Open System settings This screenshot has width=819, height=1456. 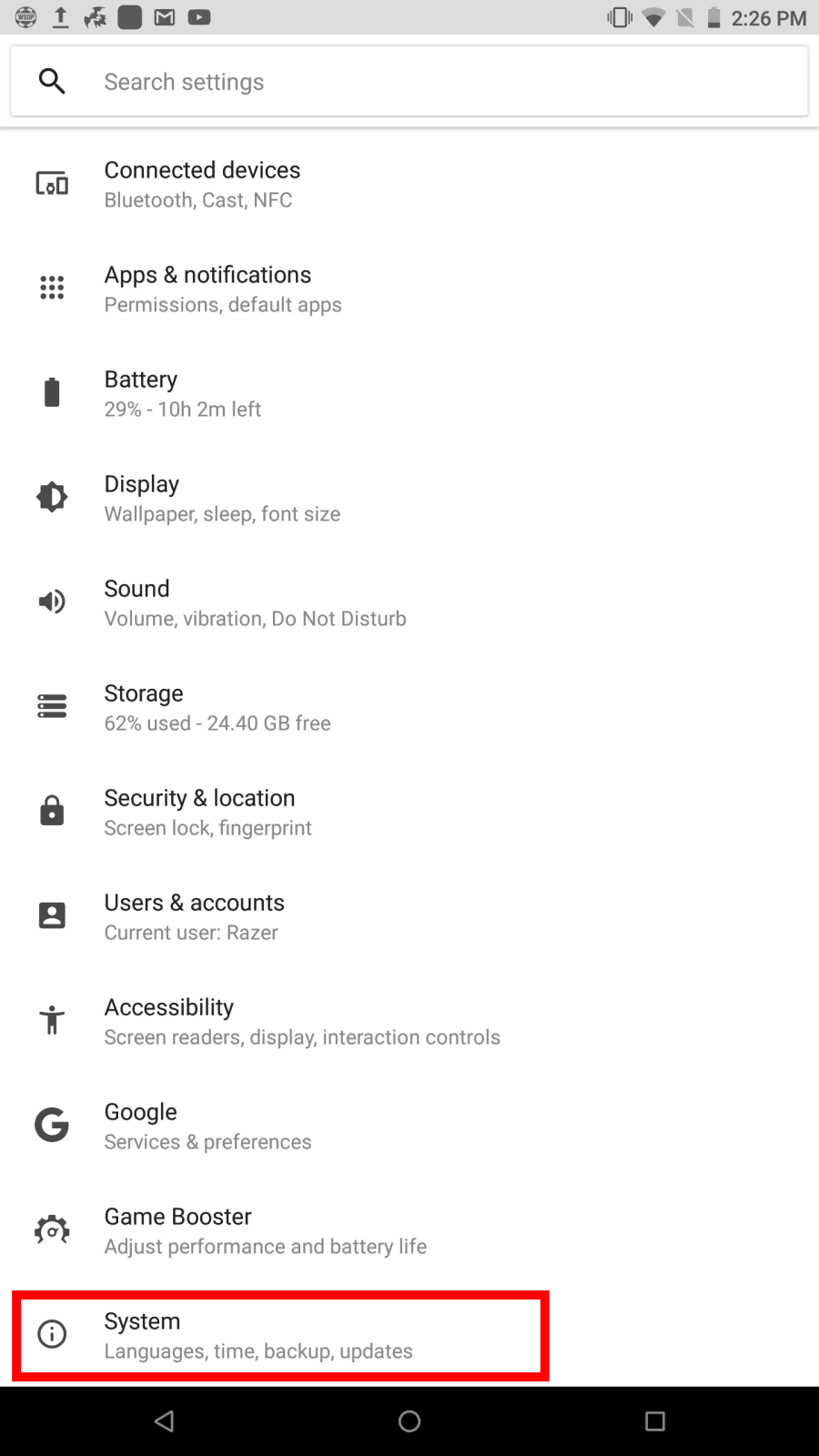(x=280, y=1335)
